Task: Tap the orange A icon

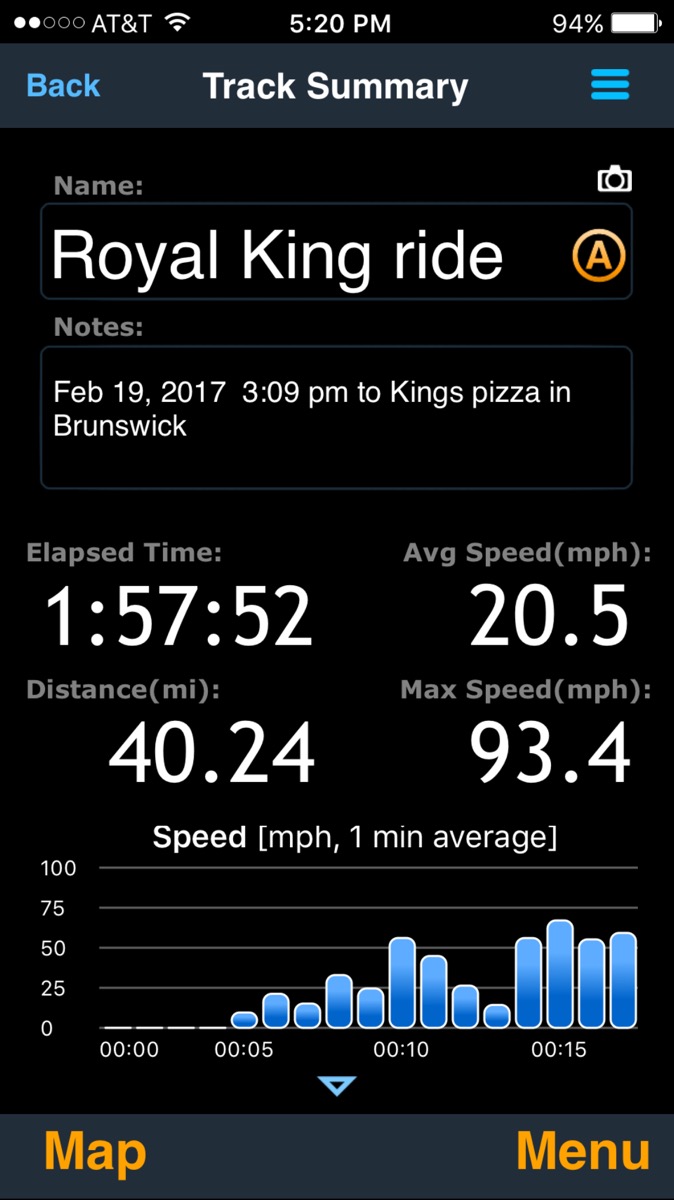Action: pyautogui.click(x=598, y=256)
